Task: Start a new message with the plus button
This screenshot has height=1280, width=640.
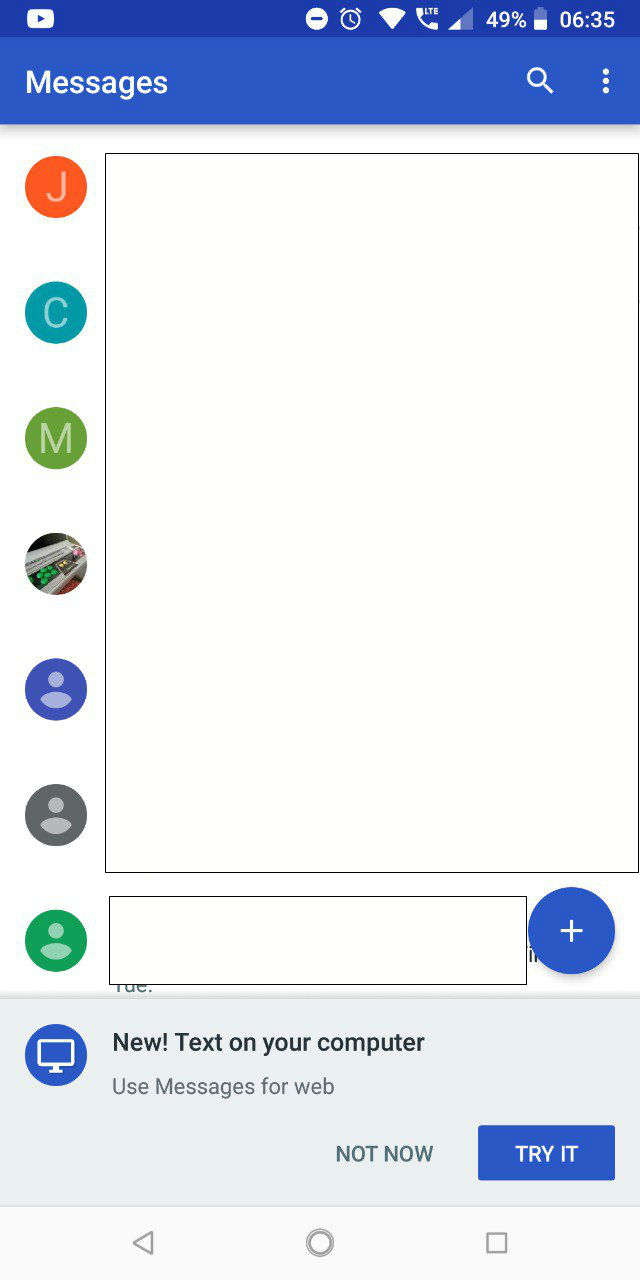Action: [571, 931]
